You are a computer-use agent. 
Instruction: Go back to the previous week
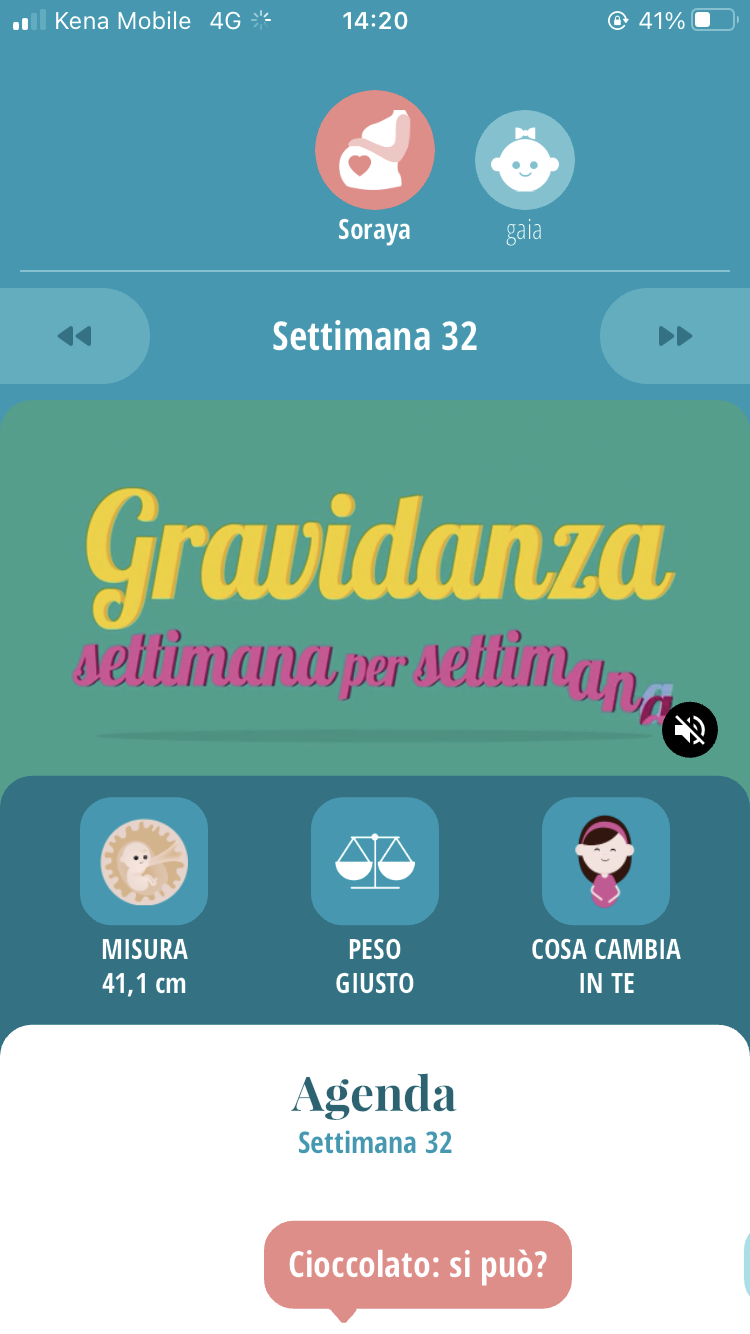tap(74, 336)
